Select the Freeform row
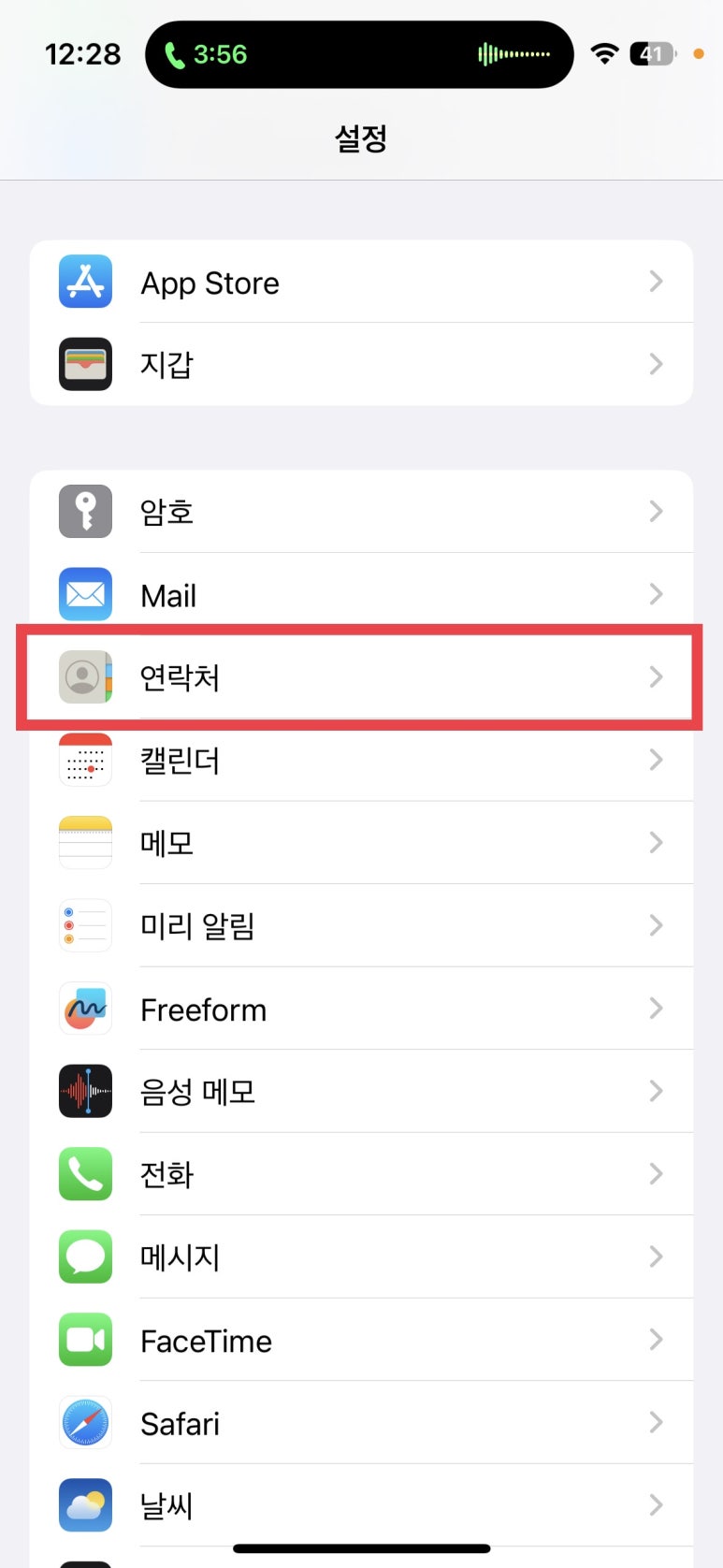This screenshot has width=723, height=1568. (x=361, y=1009)
